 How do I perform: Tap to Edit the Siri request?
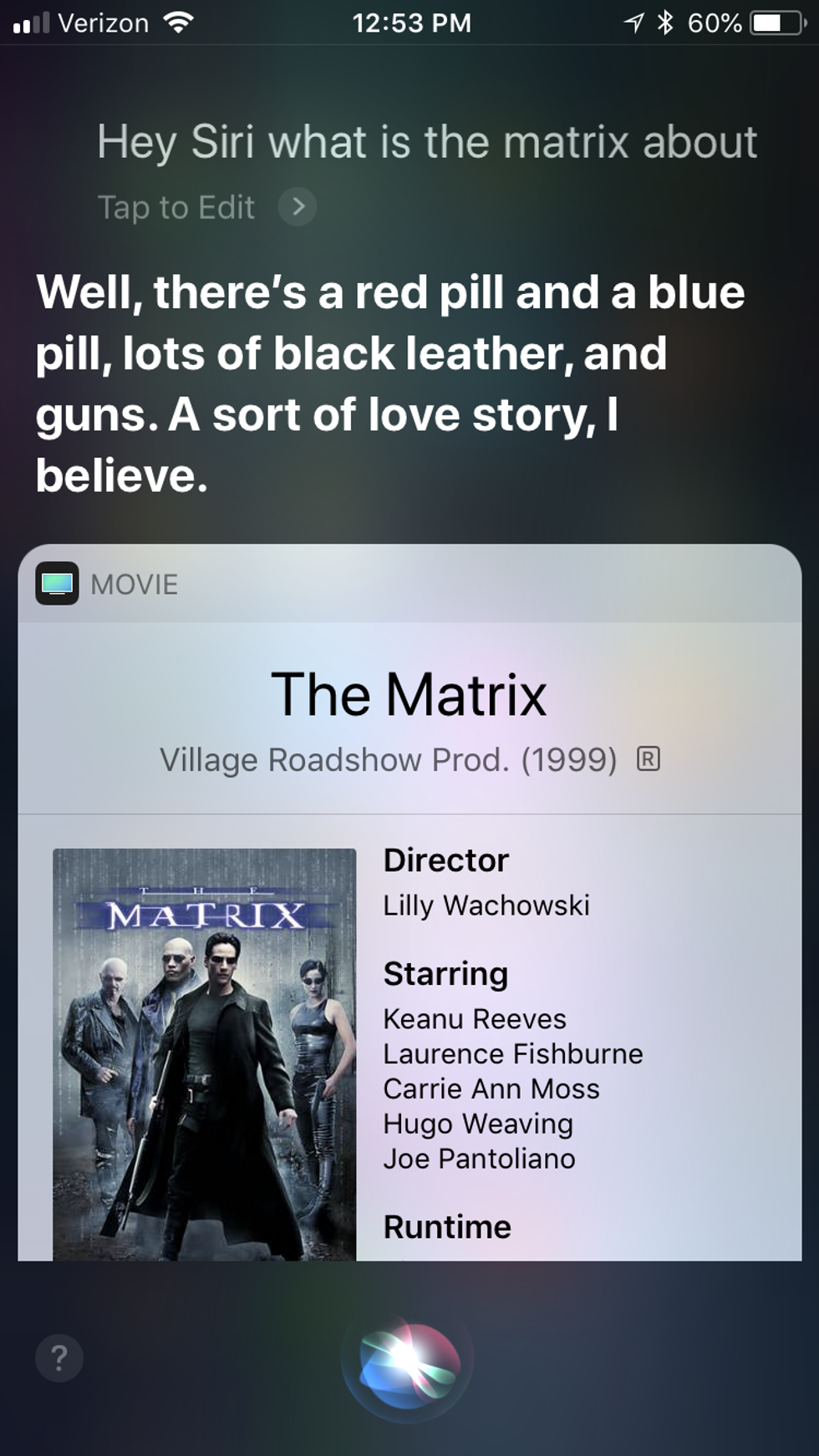point(177,207)
